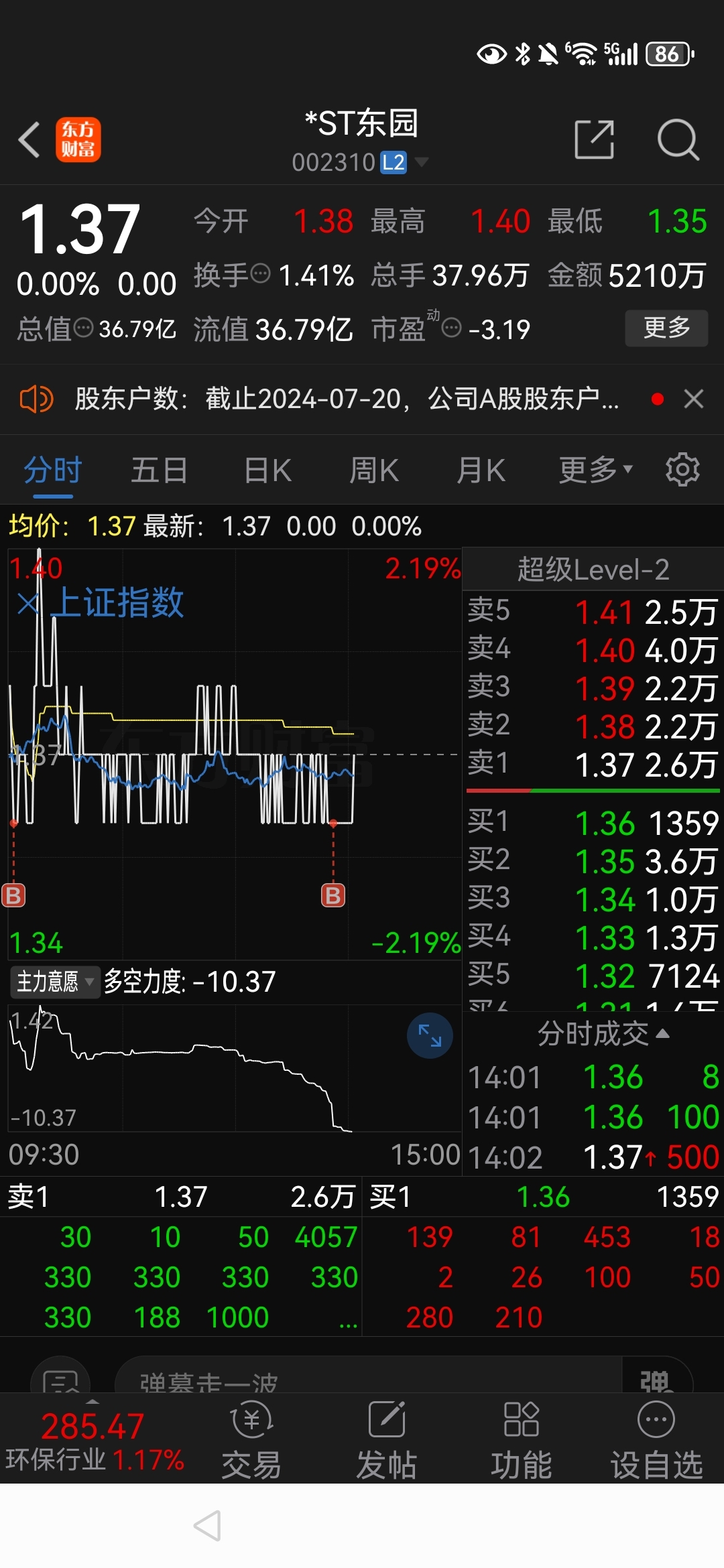Dismiss the shareholder notice banner
The height and width of the screenshot is (1568, 724).
click(x=694, y=399)
